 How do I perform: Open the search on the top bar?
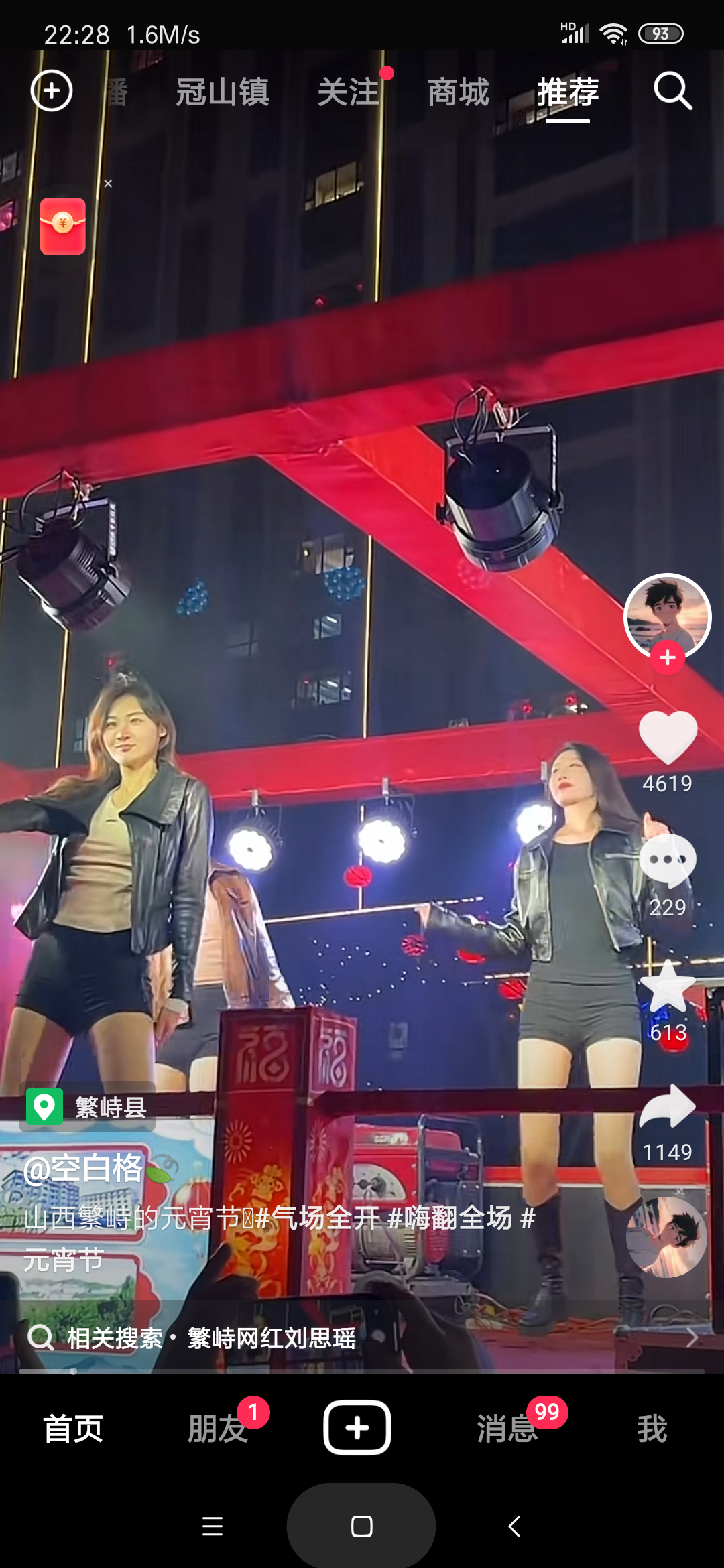[672, 90]
